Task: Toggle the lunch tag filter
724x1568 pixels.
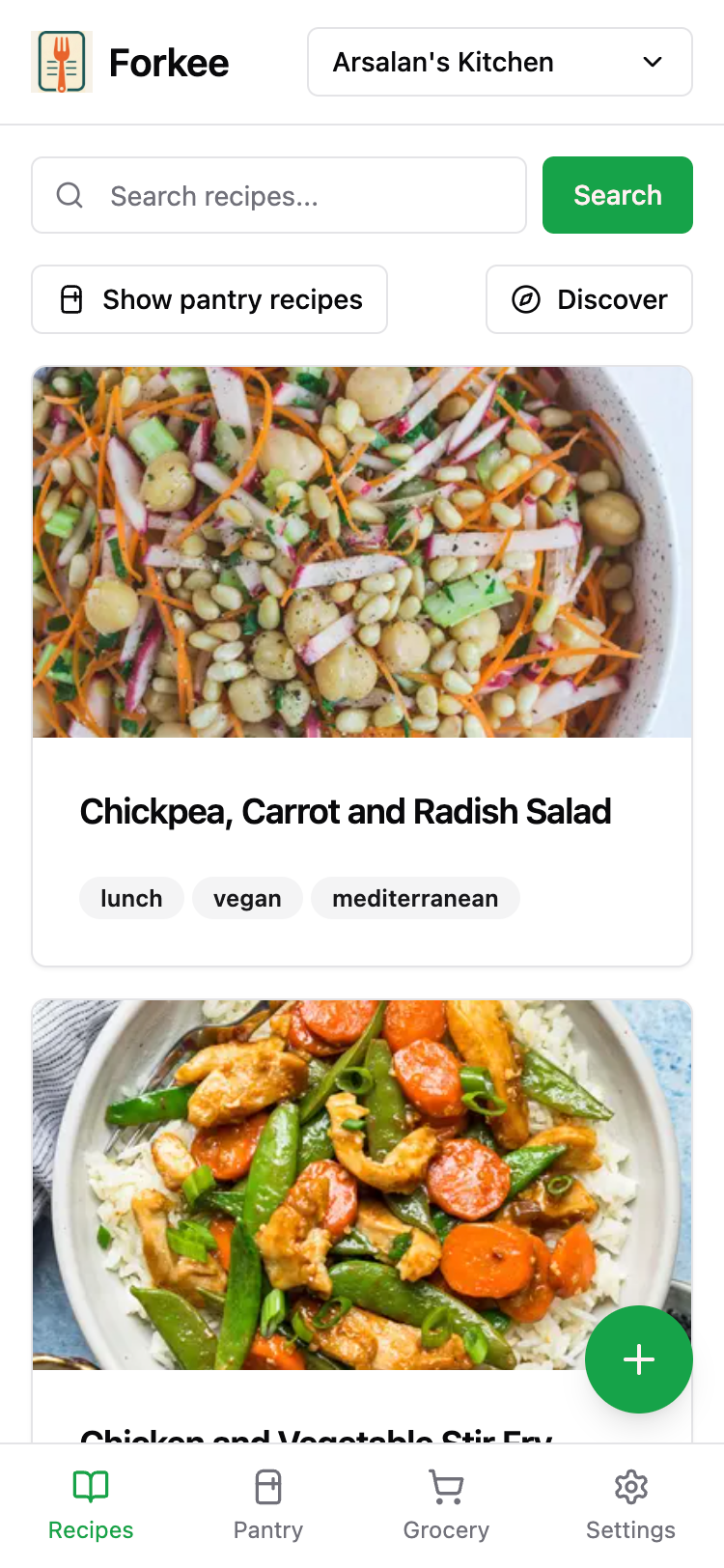Action: 131,898
